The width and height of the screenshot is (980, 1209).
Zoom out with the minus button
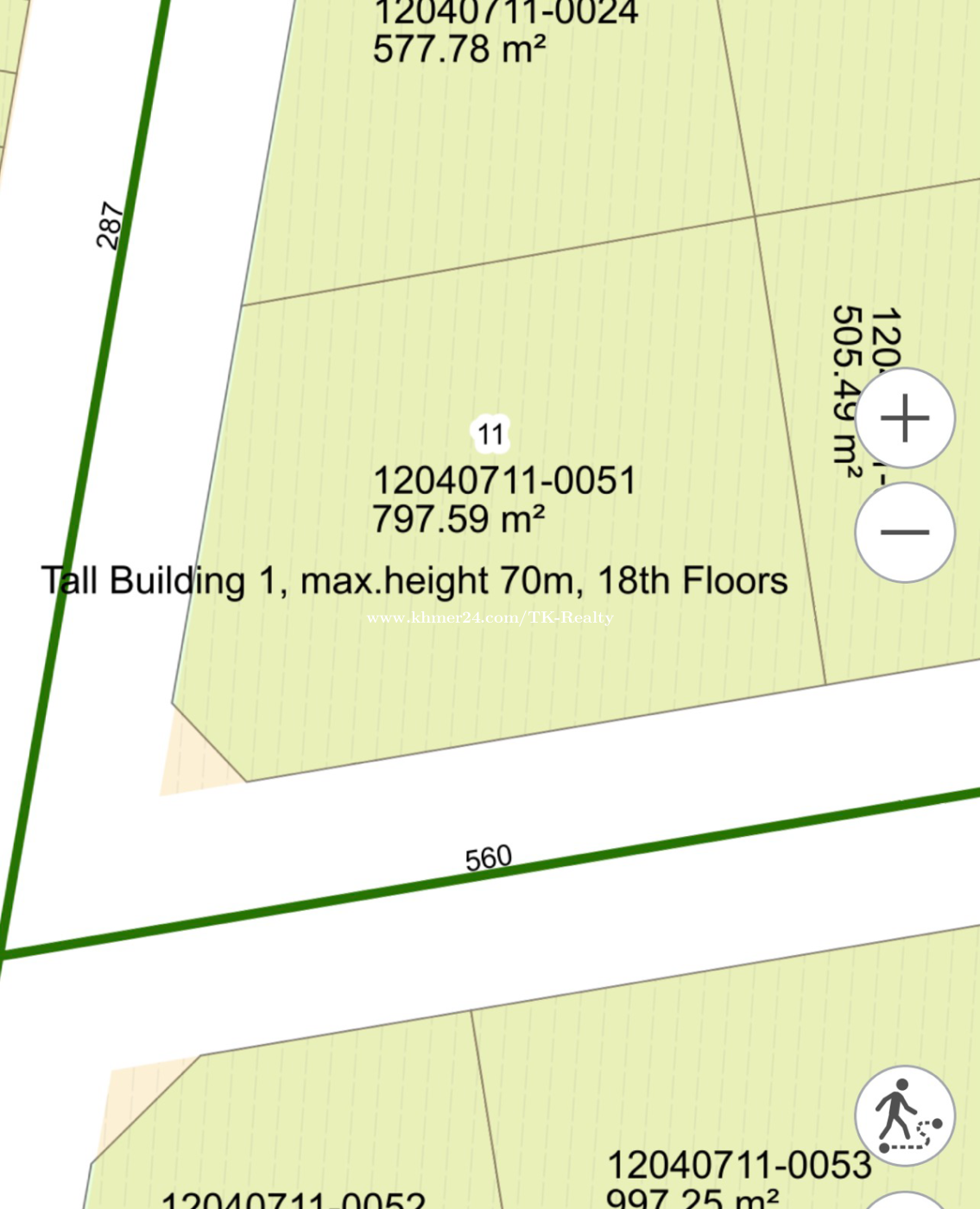[x=905, y=532]
